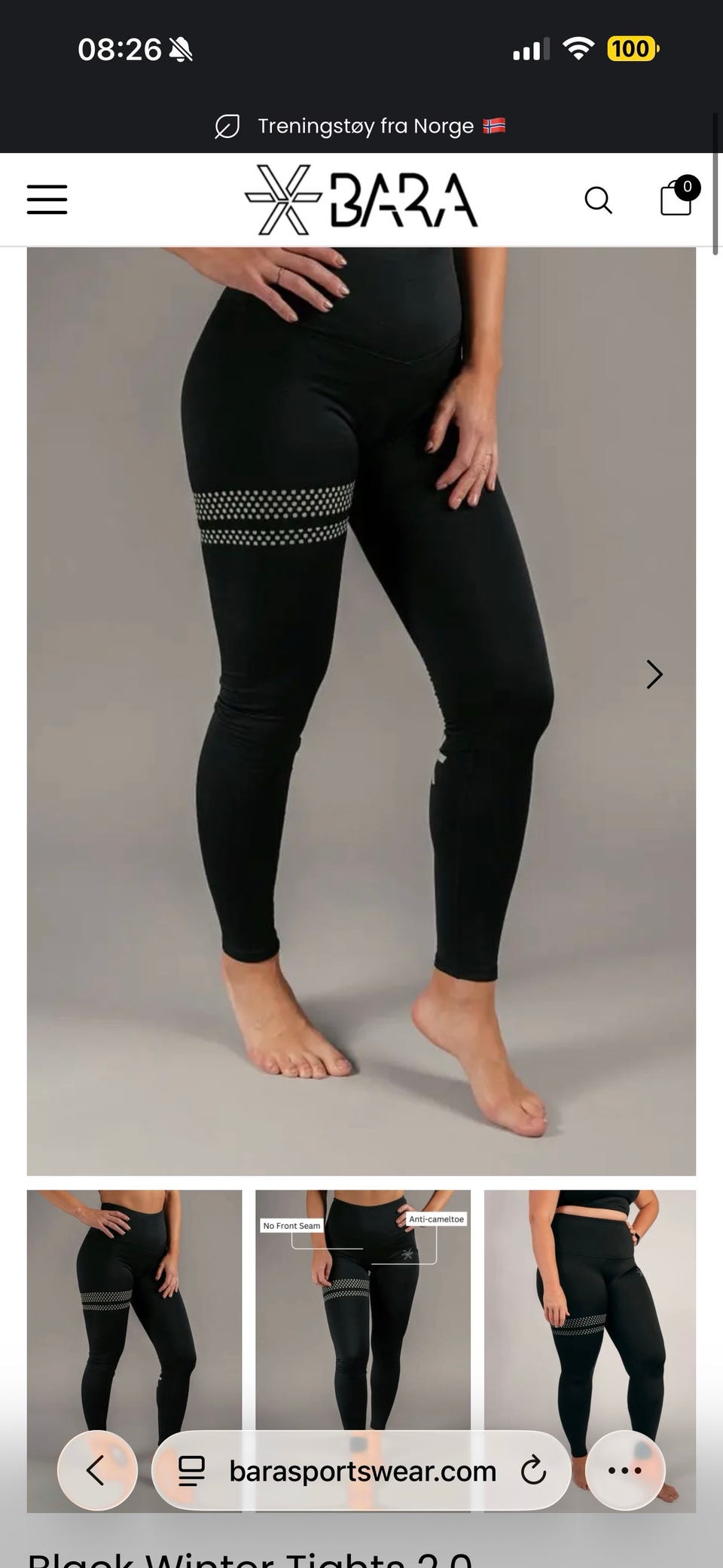Open the hamburger navigation menu
Viewport: 723px width, 1568px height.
click(x=47, y=200)
